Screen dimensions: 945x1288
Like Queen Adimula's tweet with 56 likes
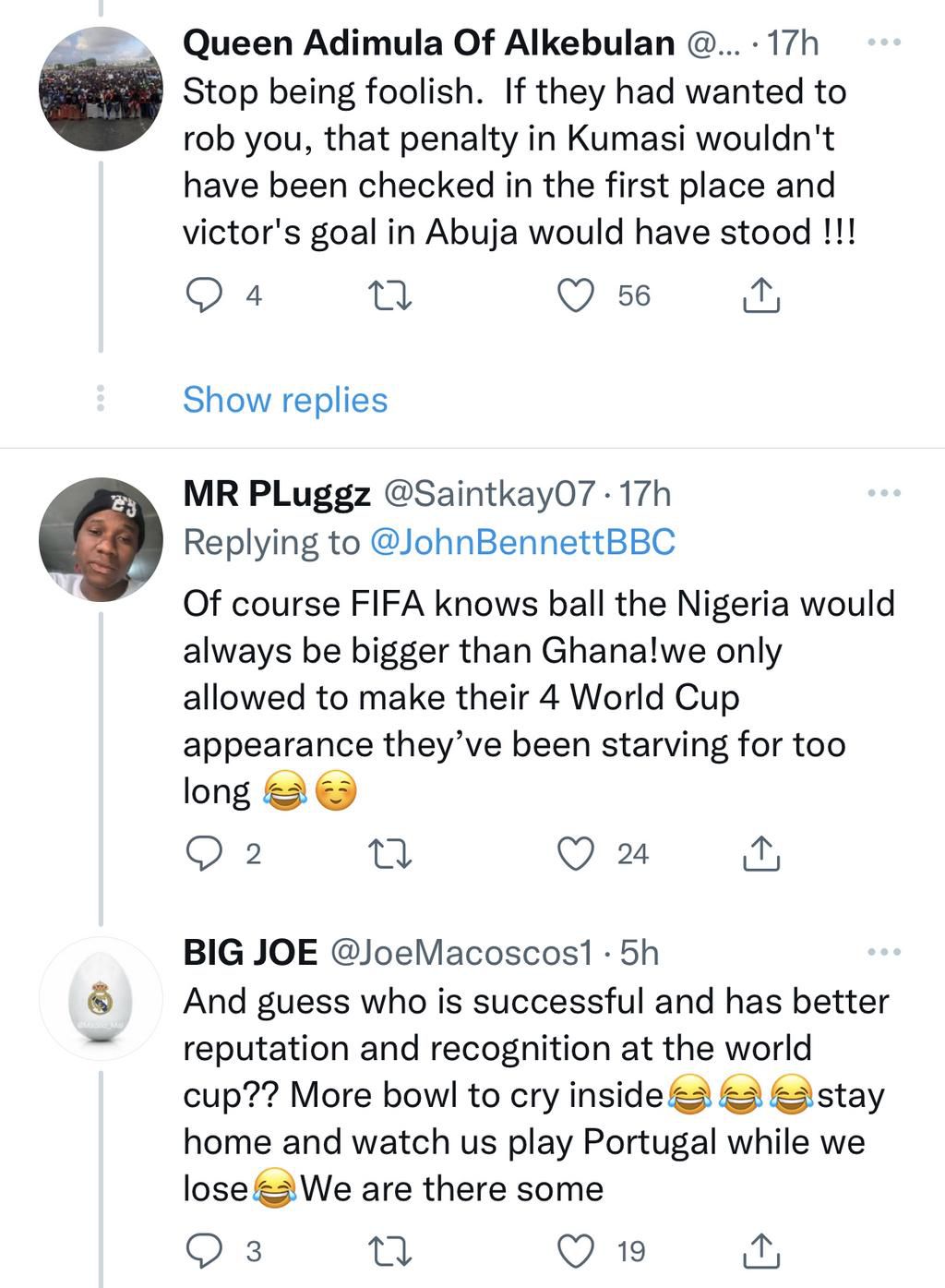(x=580, y=295)
